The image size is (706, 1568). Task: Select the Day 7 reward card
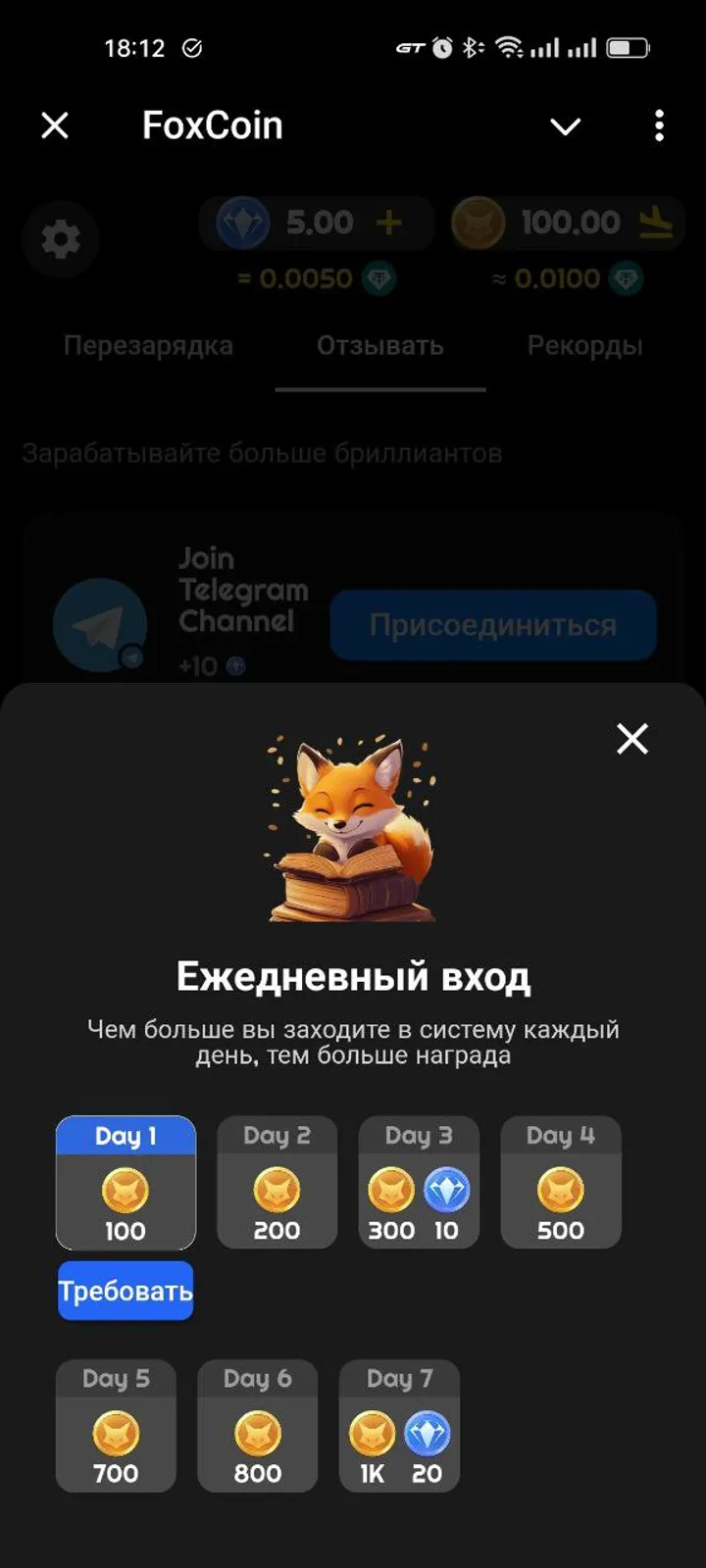click(399, 1426)
